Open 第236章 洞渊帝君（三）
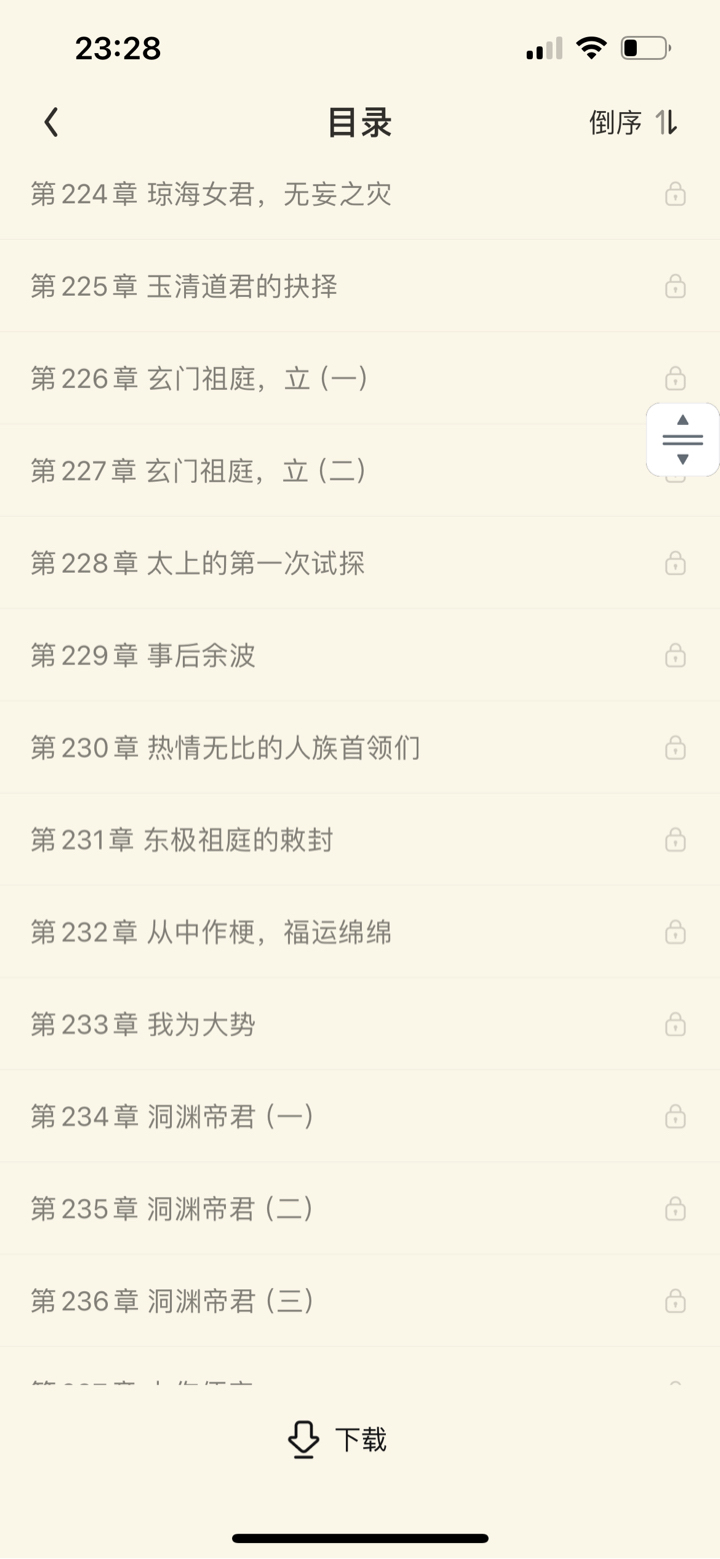 pos(173,1301)
